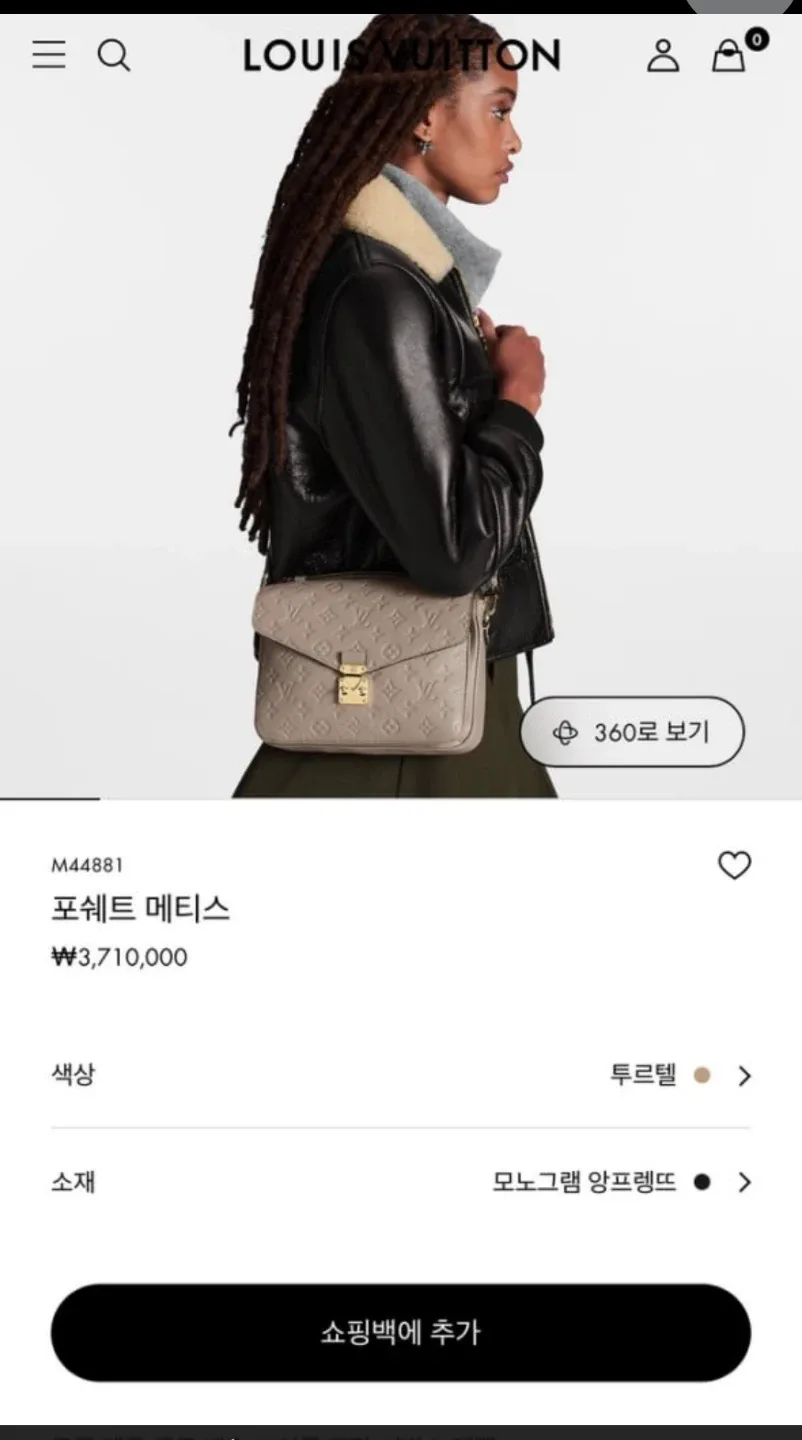View the bag in 360

coord(632,732)
